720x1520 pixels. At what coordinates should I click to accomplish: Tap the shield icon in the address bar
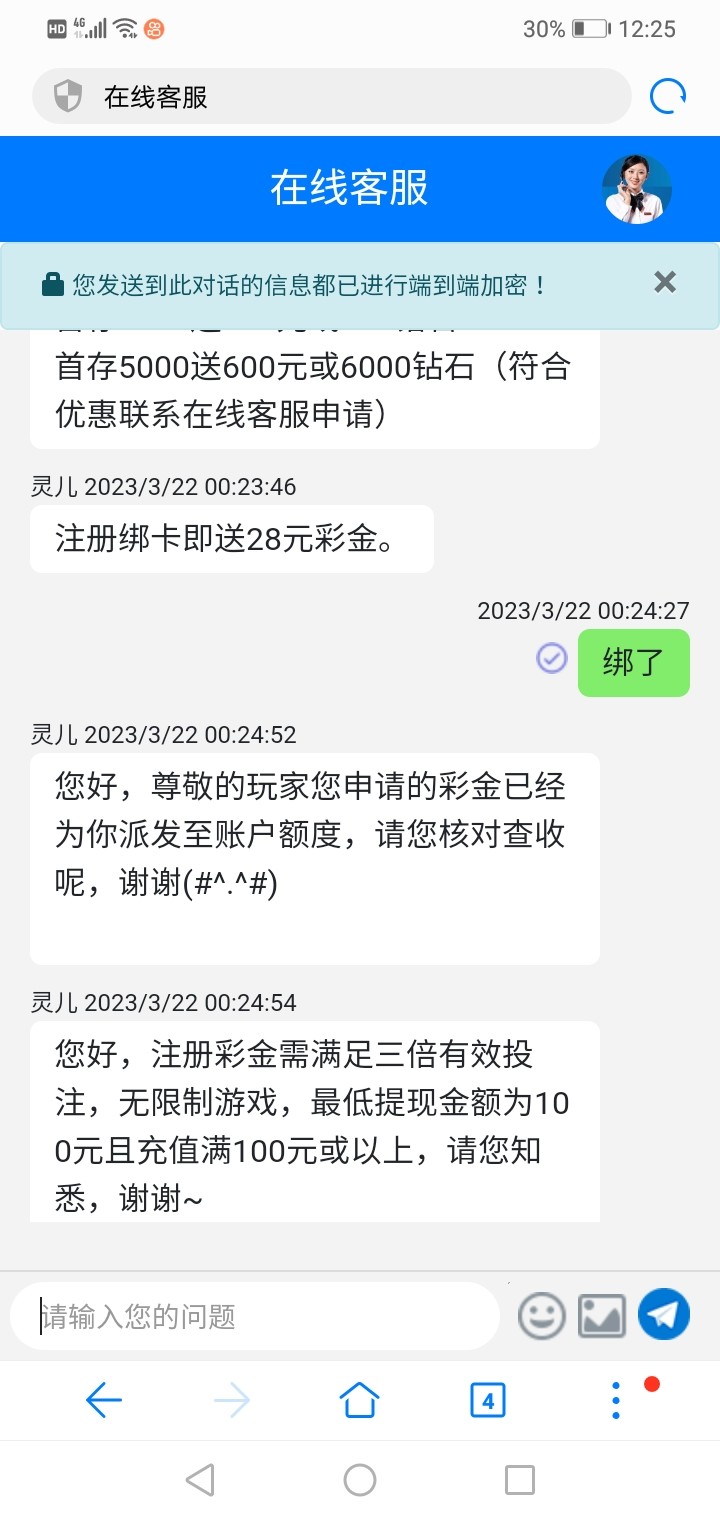66,95
